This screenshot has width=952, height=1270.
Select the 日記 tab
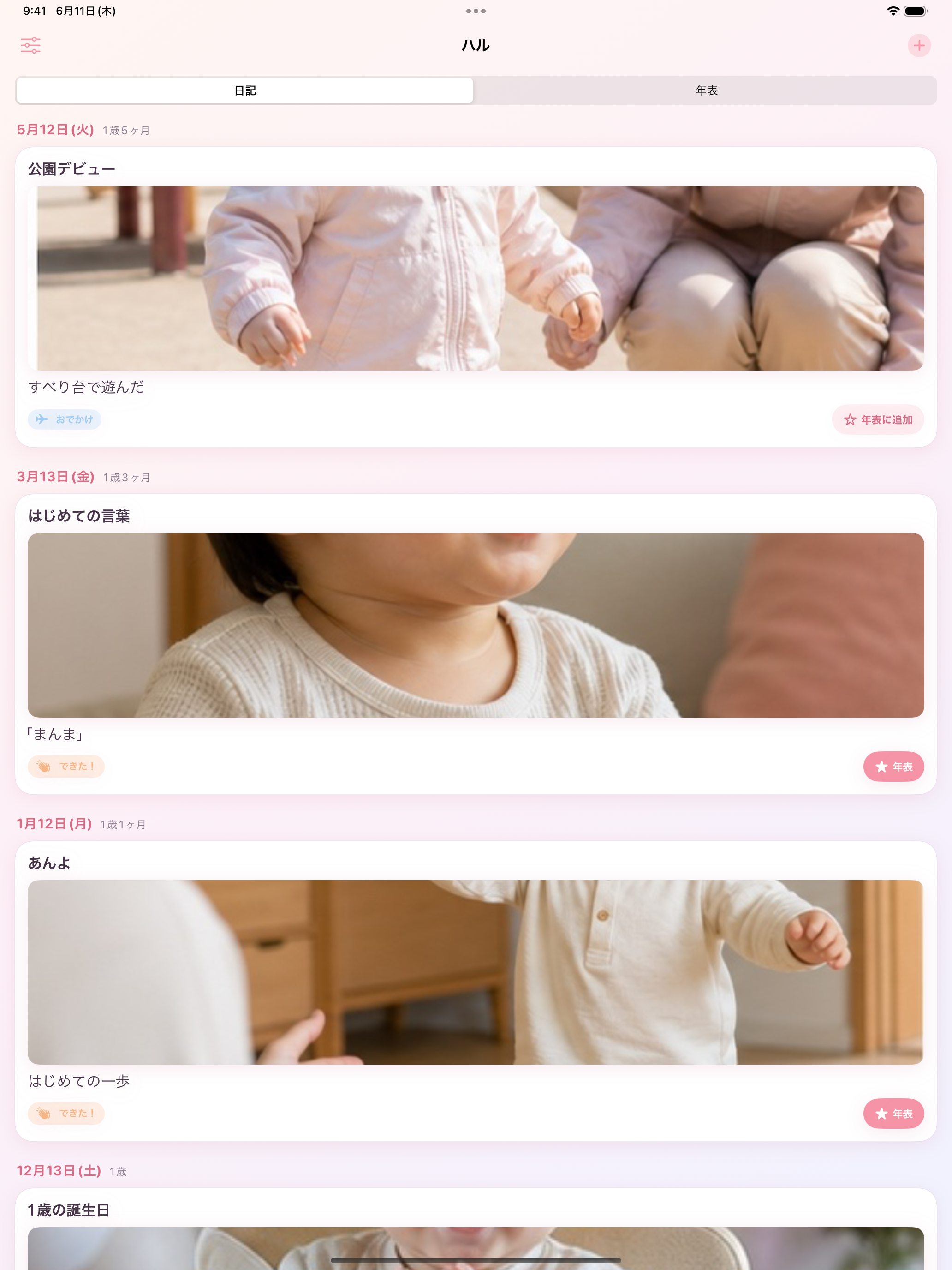245,90
